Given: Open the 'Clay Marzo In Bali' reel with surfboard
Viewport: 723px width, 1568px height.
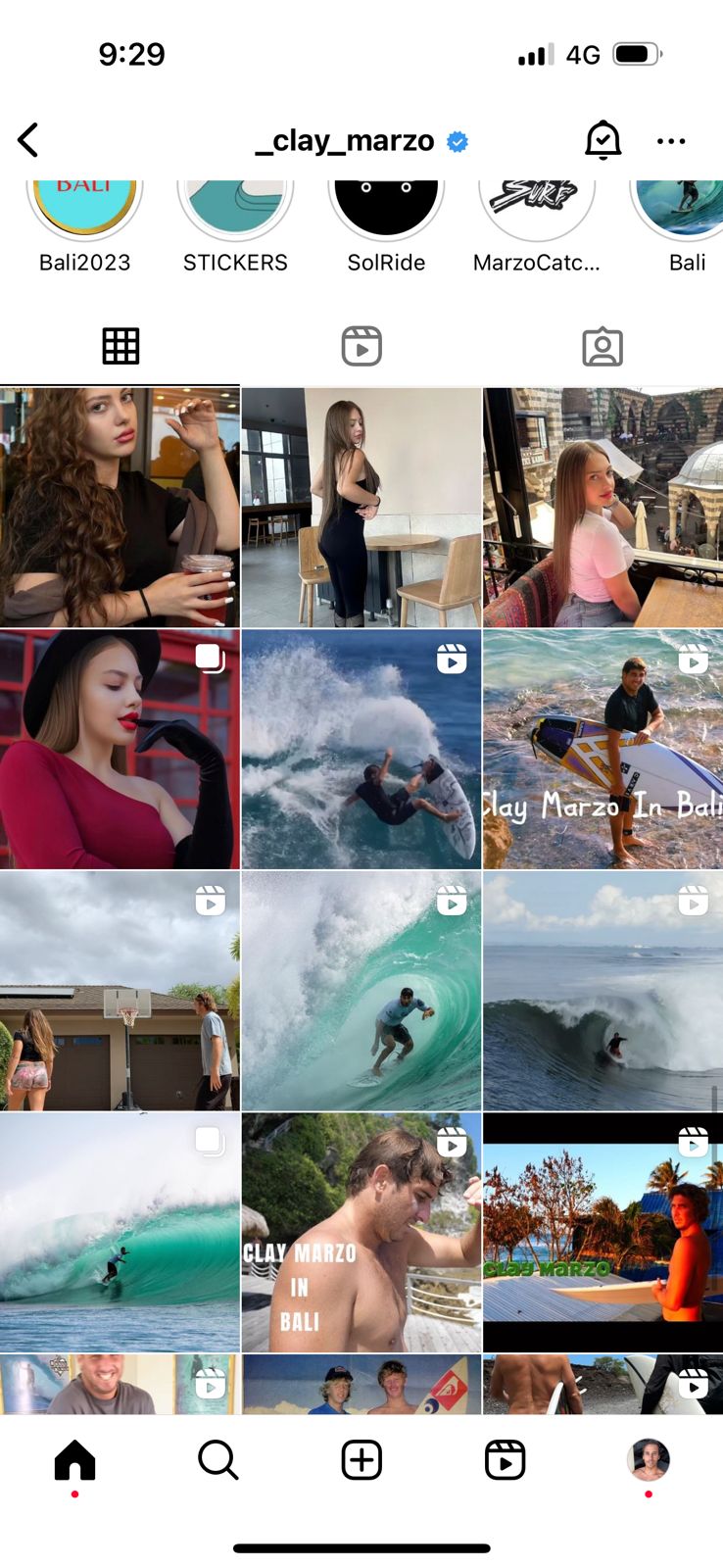Looking at the screenshot, I should (x=602, y=749).
